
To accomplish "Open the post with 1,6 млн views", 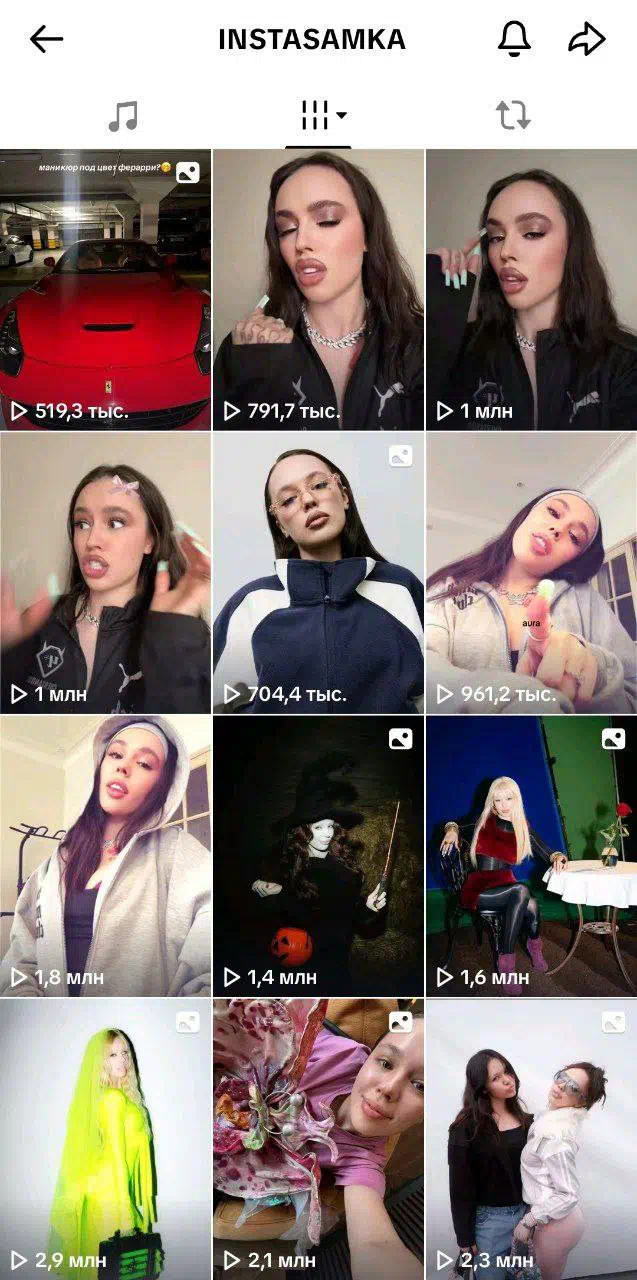I will tap(531, 856).
